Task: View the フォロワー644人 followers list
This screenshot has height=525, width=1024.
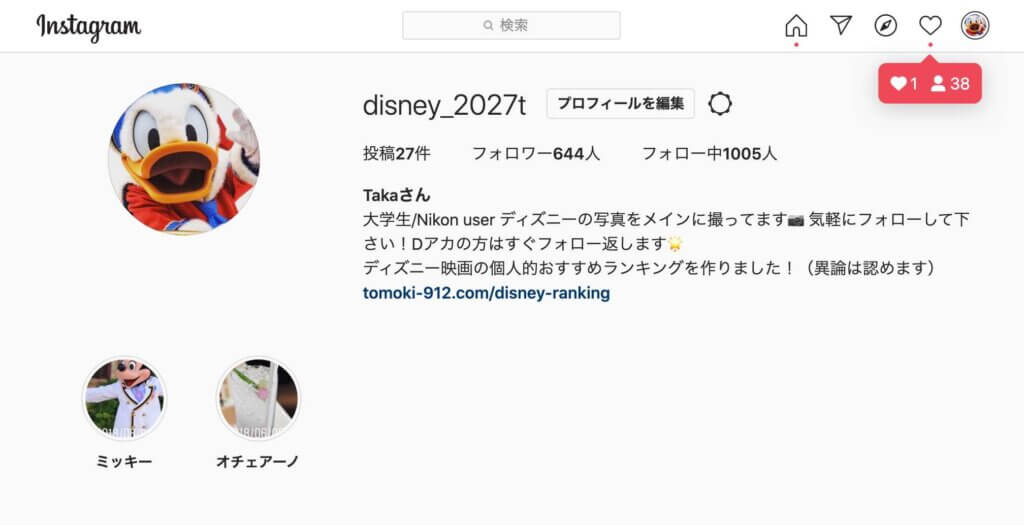Action: 536,154
